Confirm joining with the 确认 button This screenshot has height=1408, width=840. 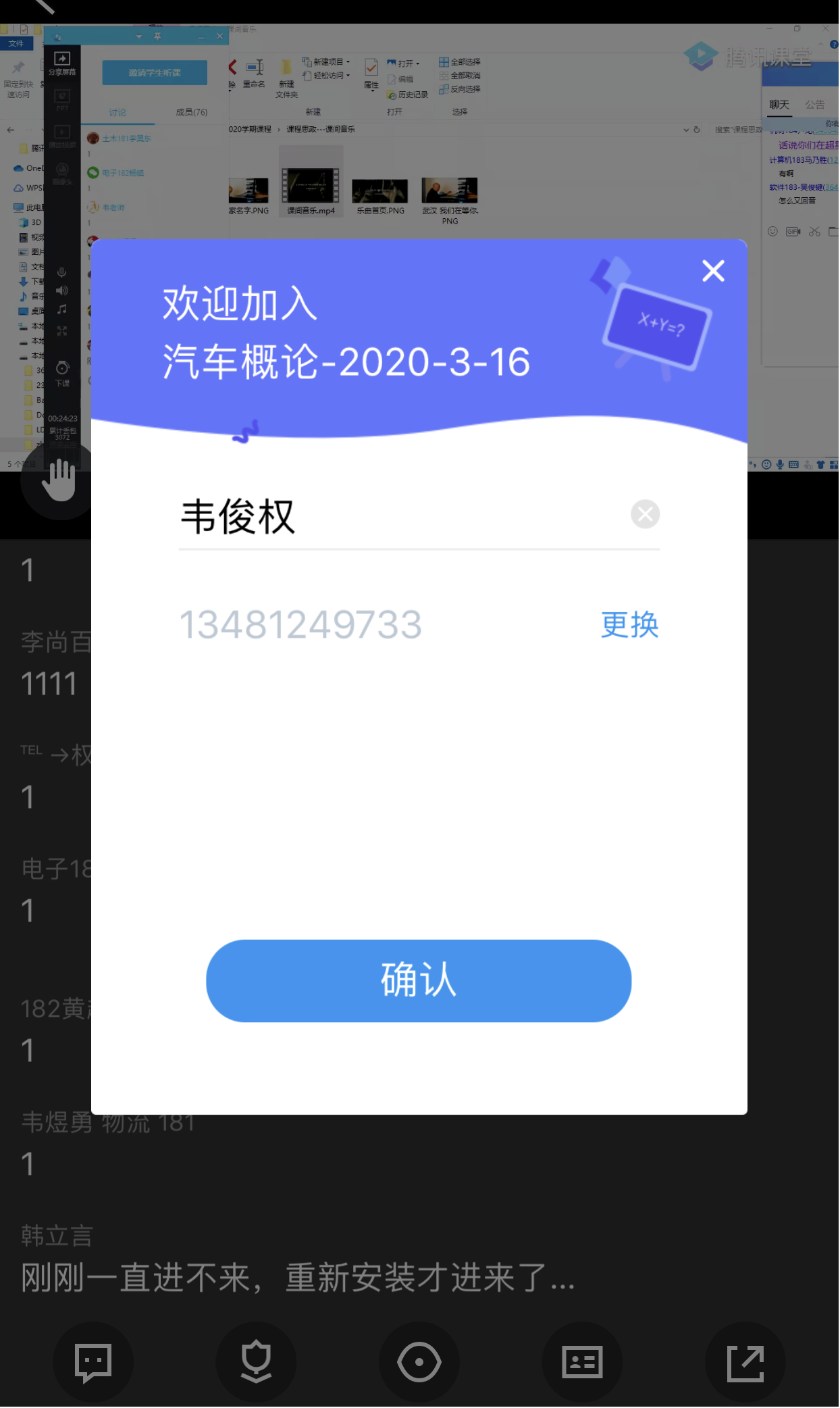419,980
